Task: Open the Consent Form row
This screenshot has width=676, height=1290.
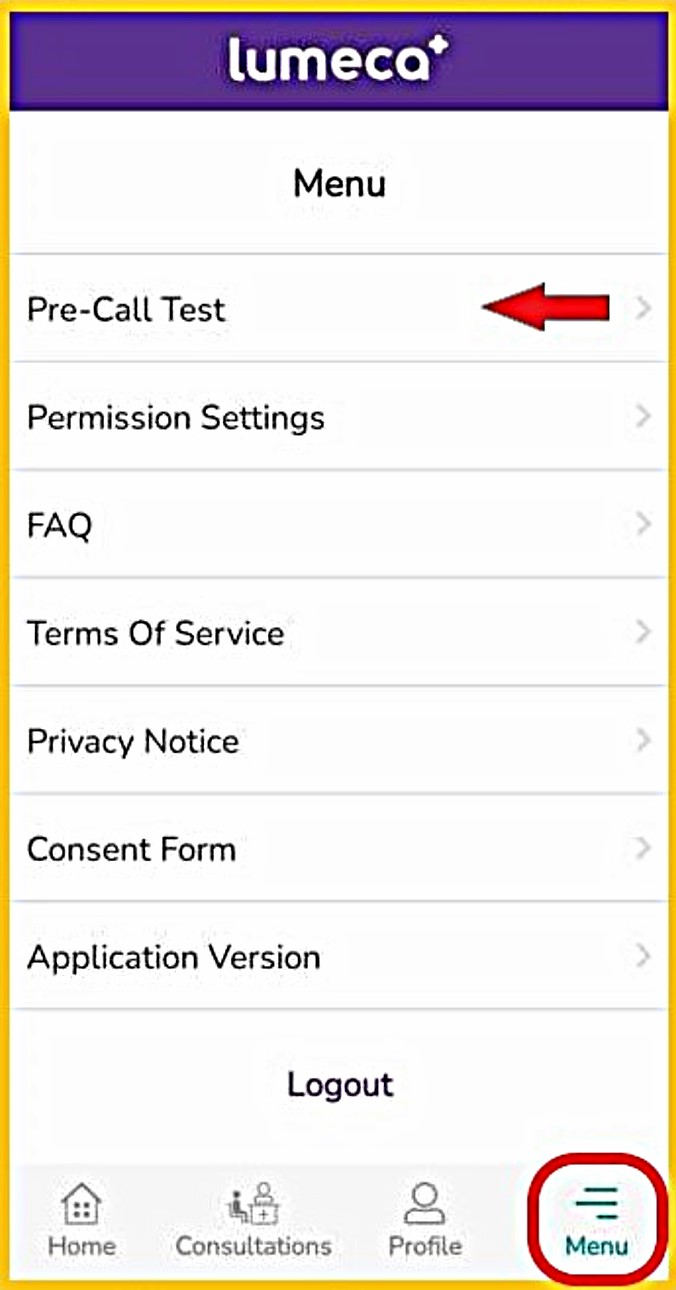Action: [300, 849]
